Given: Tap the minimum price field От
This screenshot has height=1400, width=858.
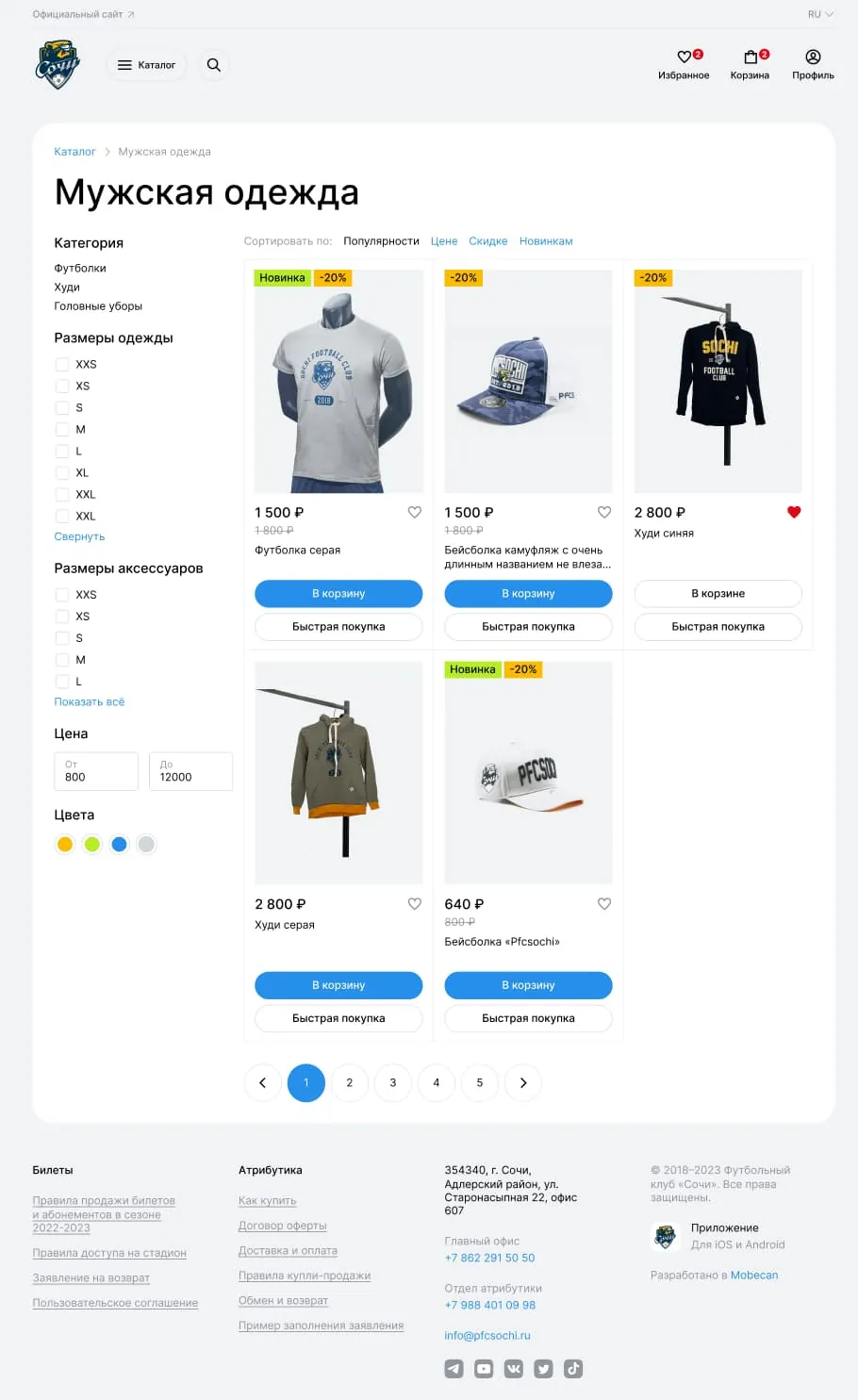Looking at the screenshot, I should (96, 771).
